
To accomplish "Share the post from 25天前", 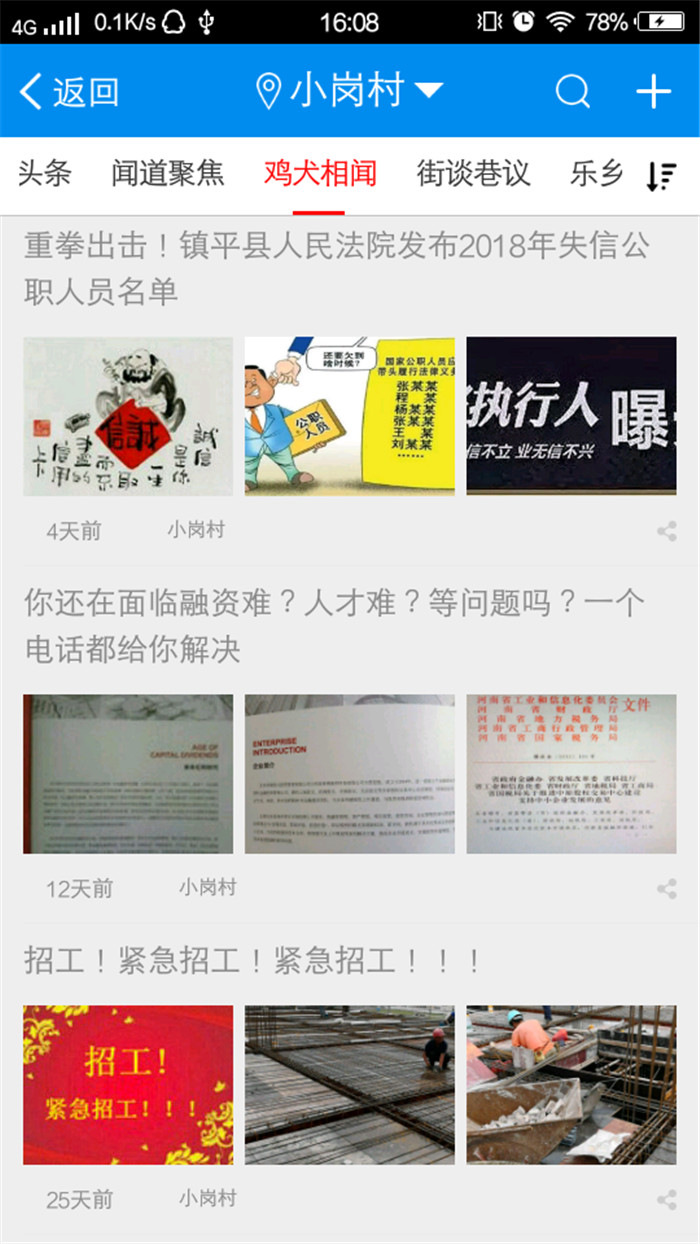I will pos(667,1199).
